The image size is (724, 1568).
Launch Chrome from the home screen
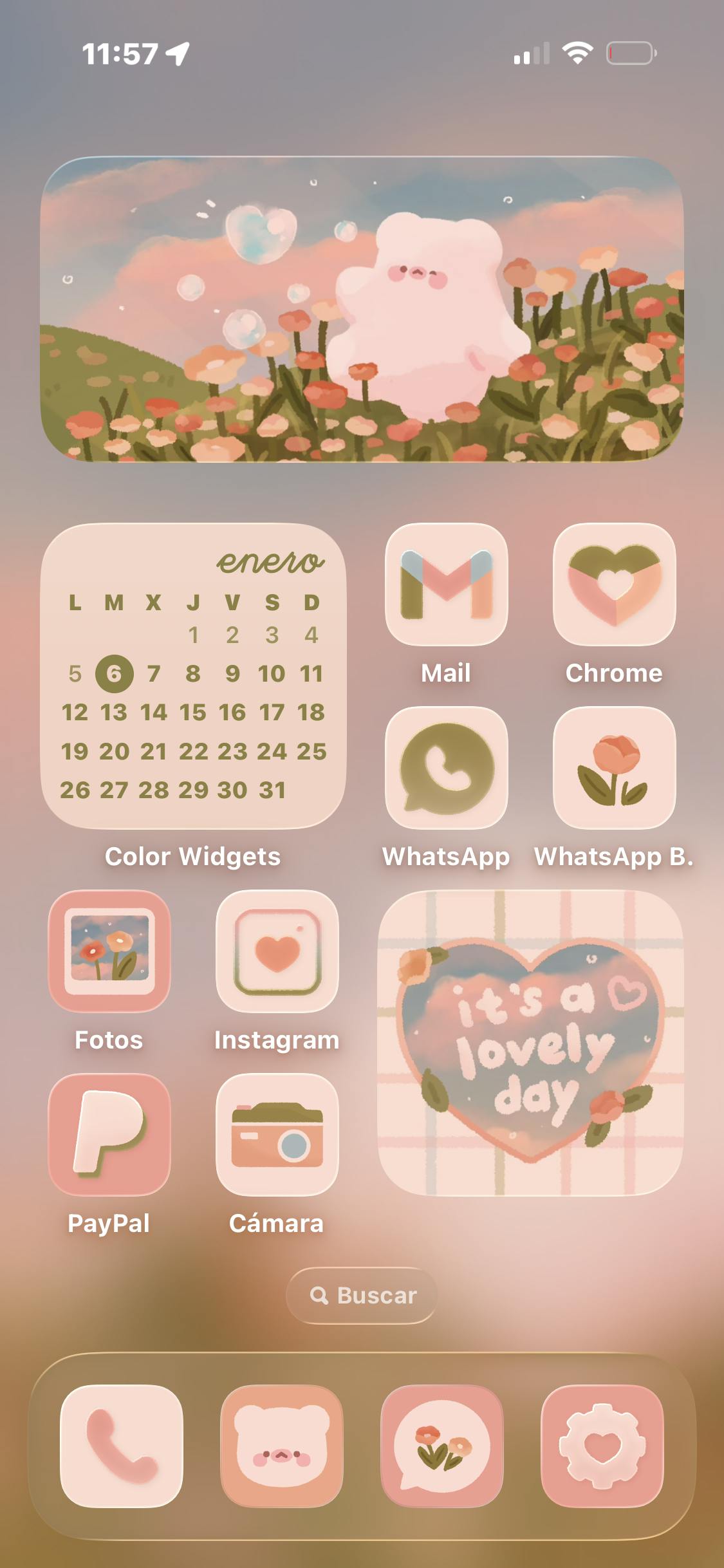tap(614, 584)
